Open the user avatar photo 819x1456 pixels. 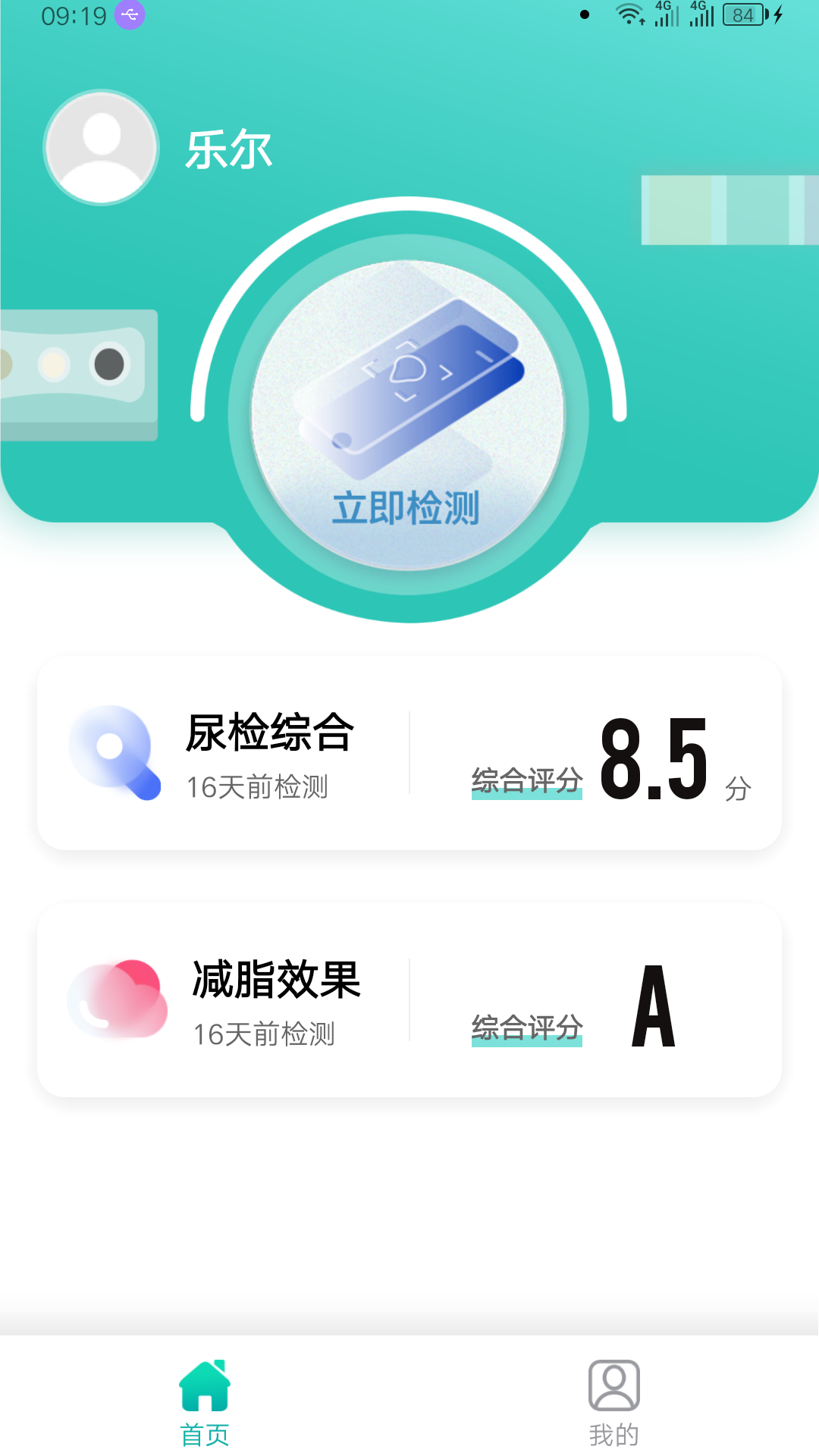point(101,147)
